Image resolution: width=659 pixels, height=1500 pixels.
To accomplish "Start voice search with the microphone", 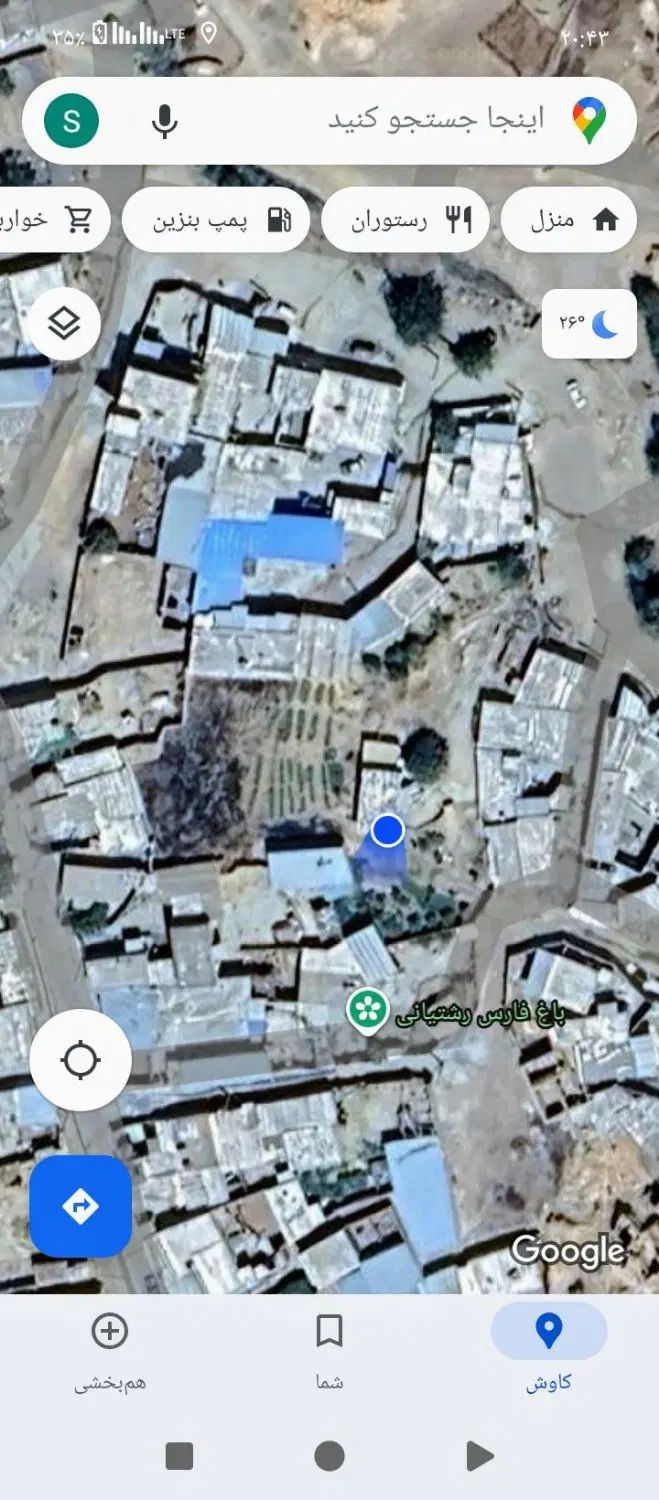I will pos(165,121).
